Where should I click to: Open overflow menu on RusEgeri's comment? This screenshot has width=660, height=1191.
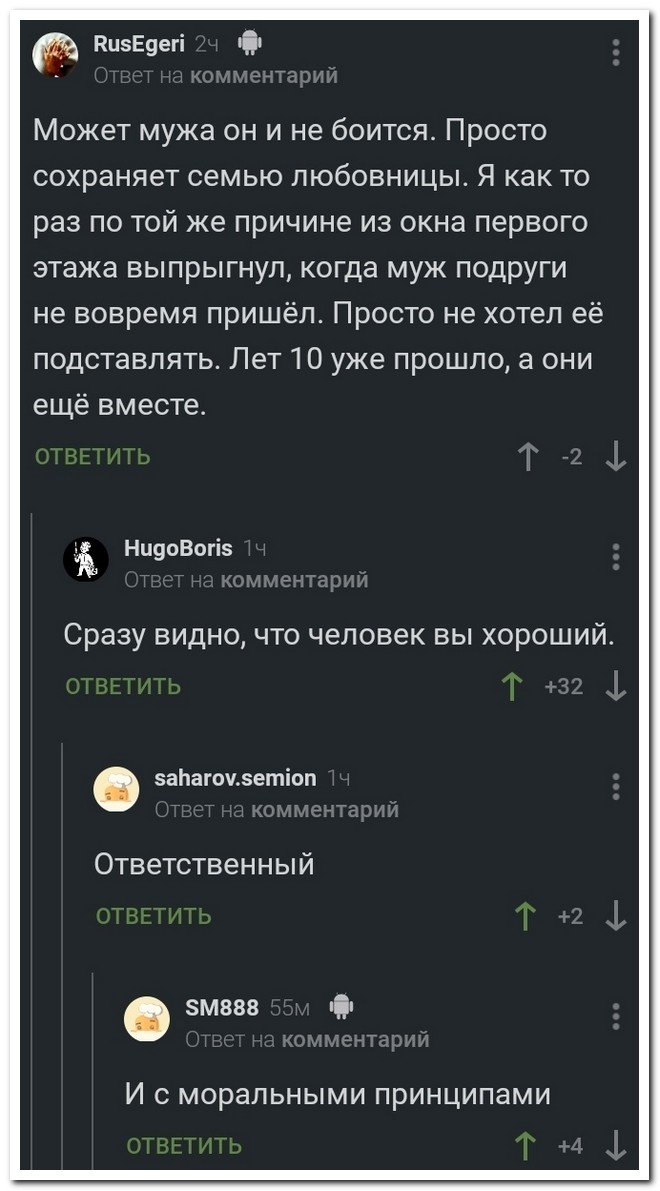pyautogui.click(x=616, y=52)
